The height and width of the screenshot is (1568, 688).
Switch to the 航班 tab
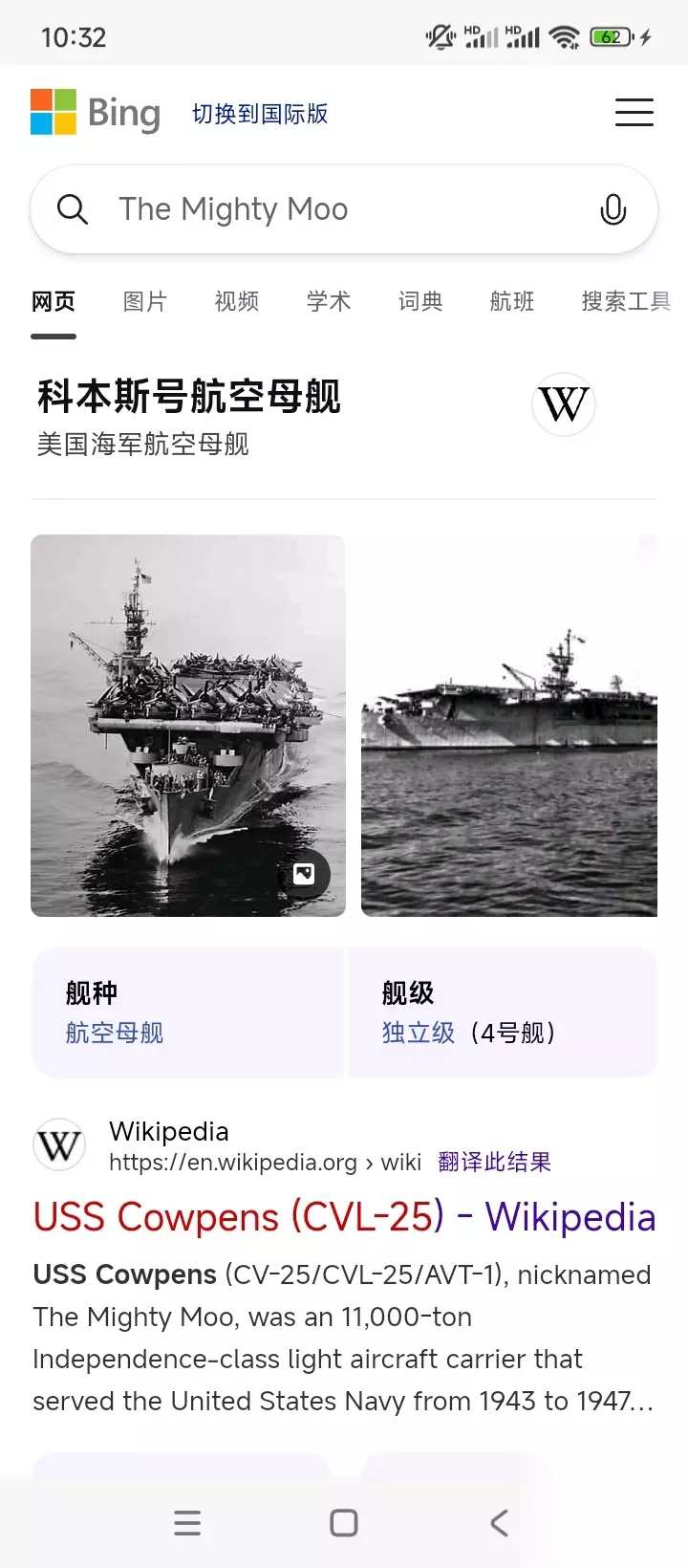tap(512, 302)
